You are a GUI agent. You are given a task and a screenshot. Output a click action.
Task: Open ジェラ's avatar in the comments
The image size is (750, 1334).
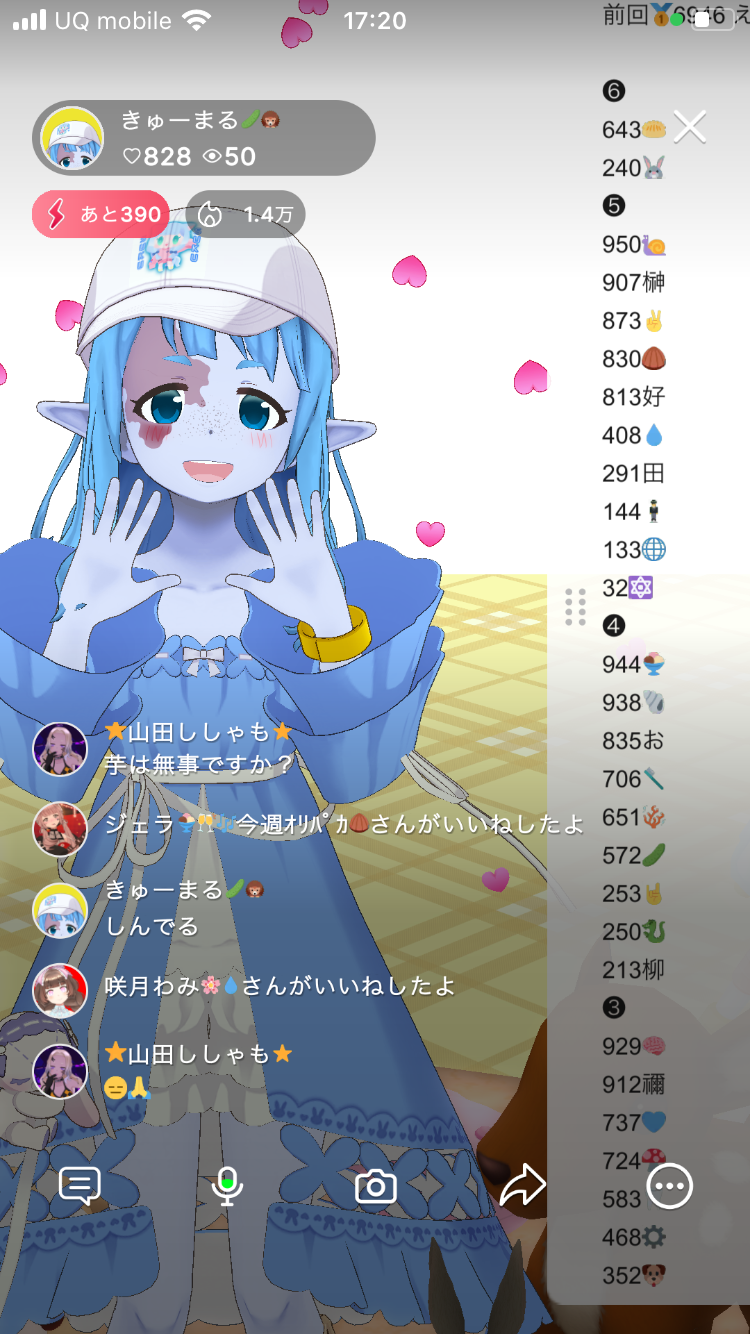[60, 828]
